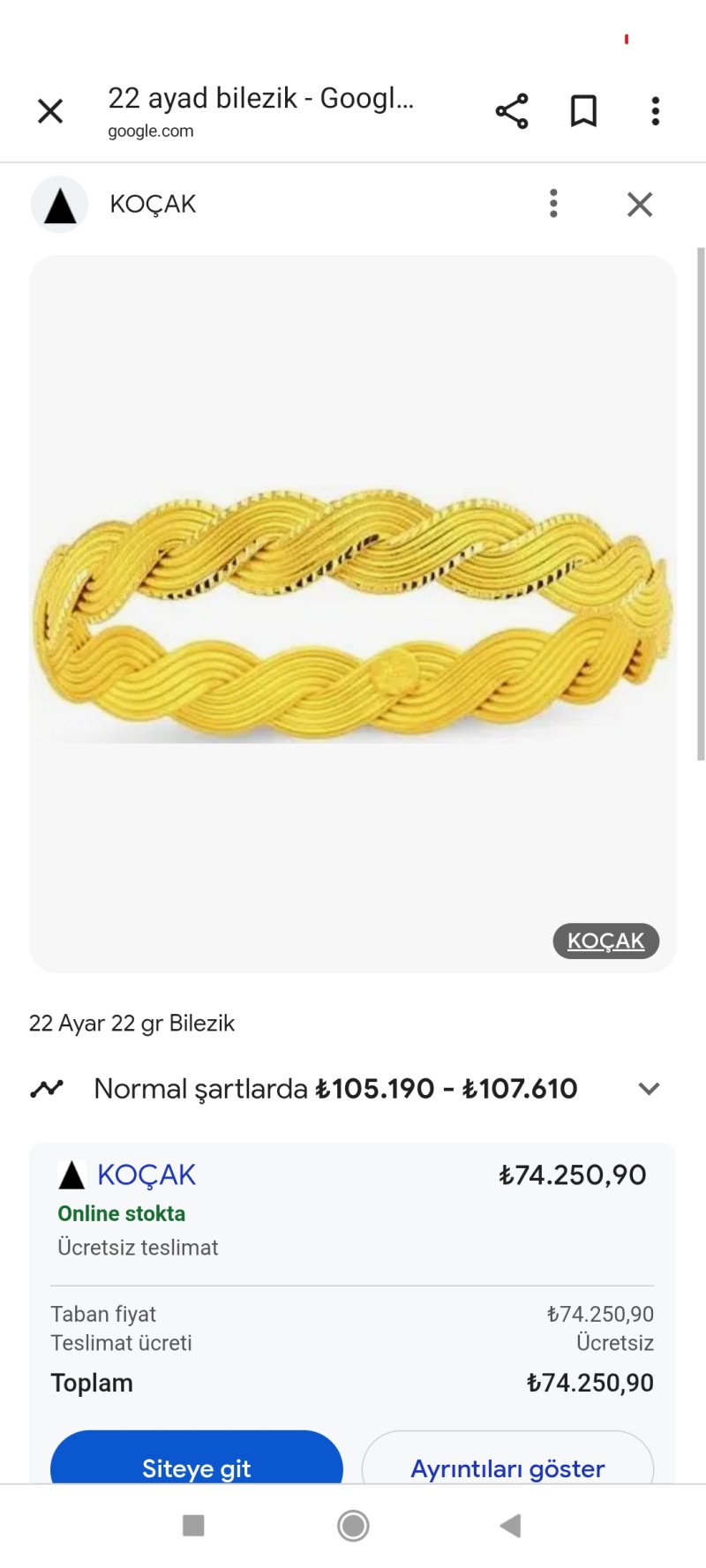Open the KOÇAK seller link

pyautogui.click(x=146, y=1175)
